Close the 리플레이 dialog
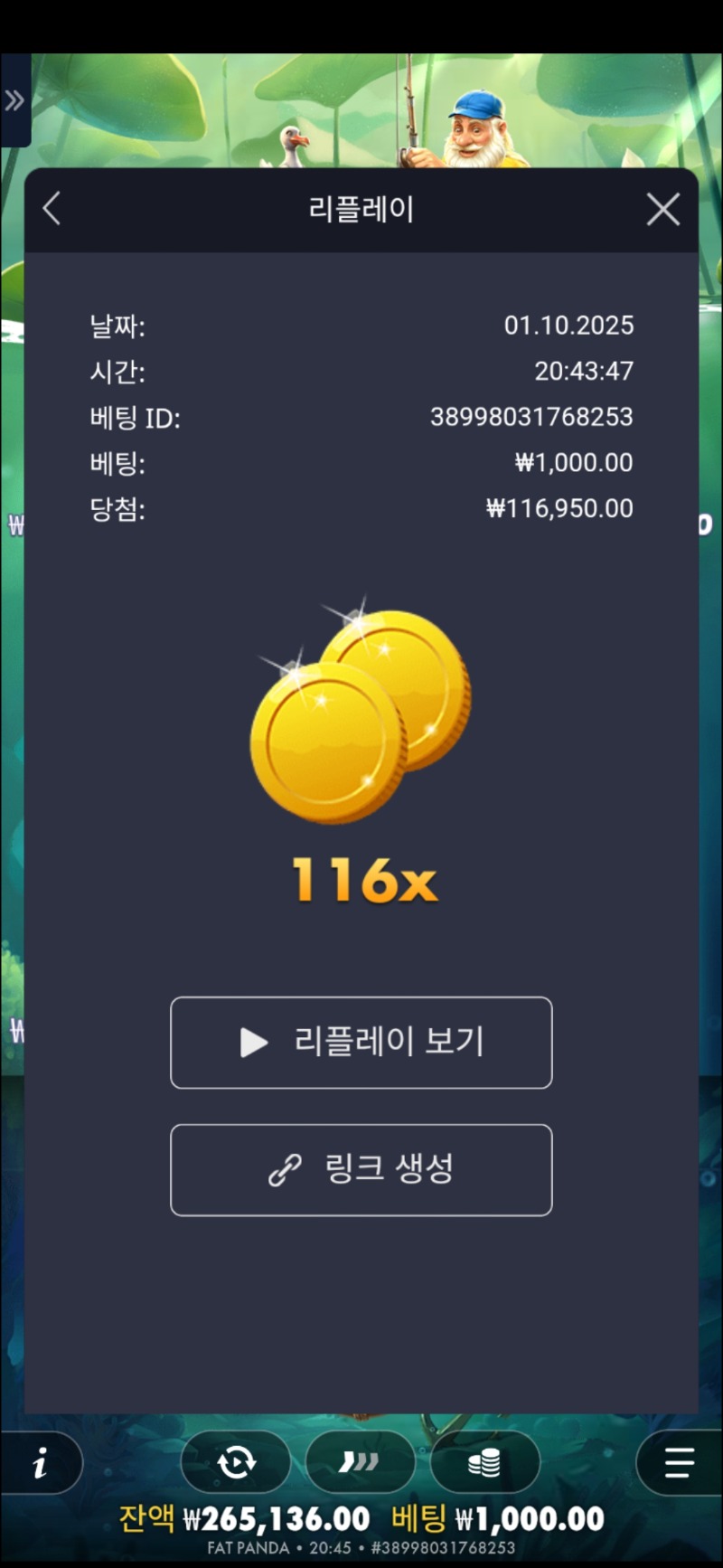The height and width of the screenshot is (1568, 723). click(x=662, y=209)
